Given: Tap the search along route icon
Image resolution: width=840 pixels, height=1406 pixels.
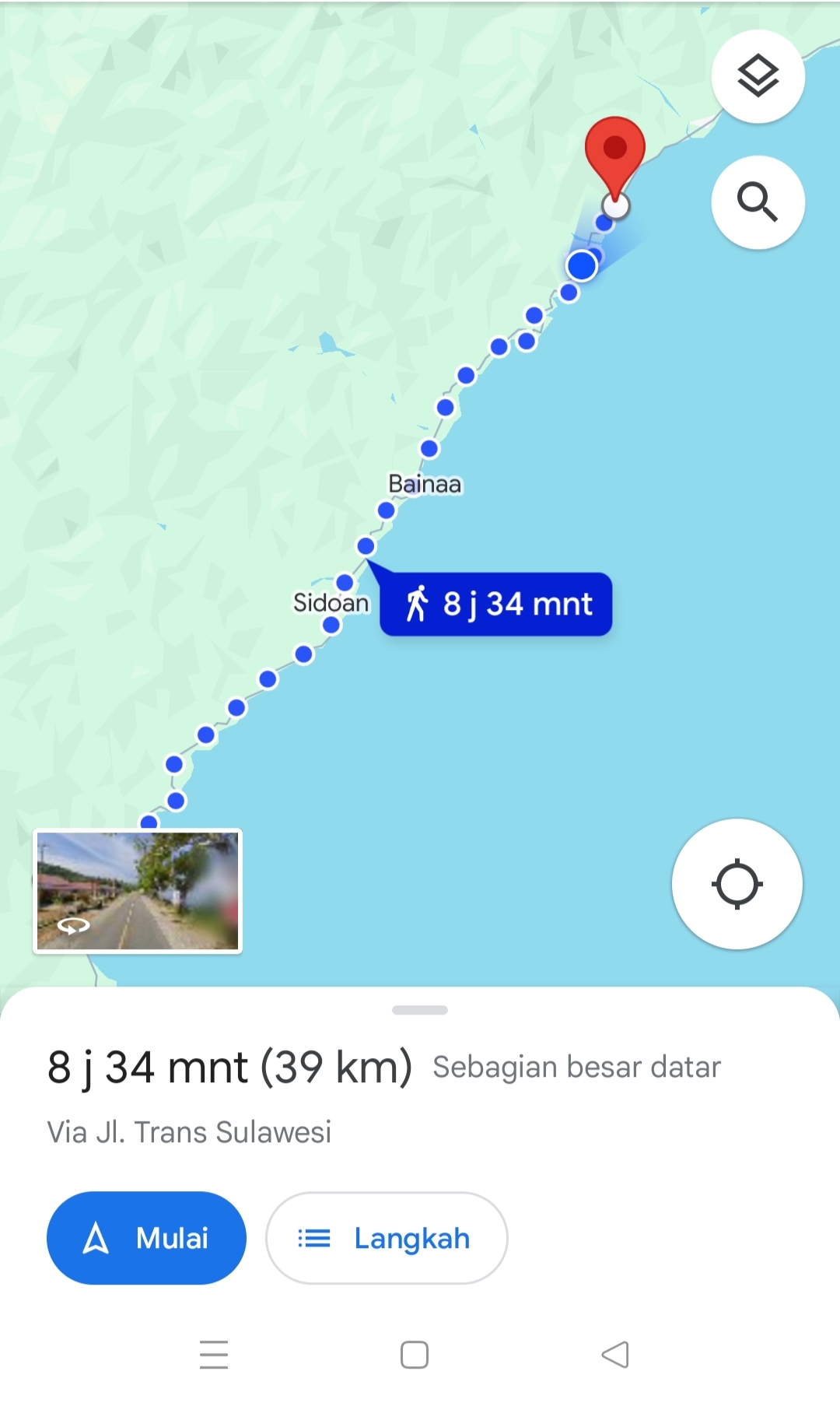Looking at the screenshot, I should tap(758, 202).
